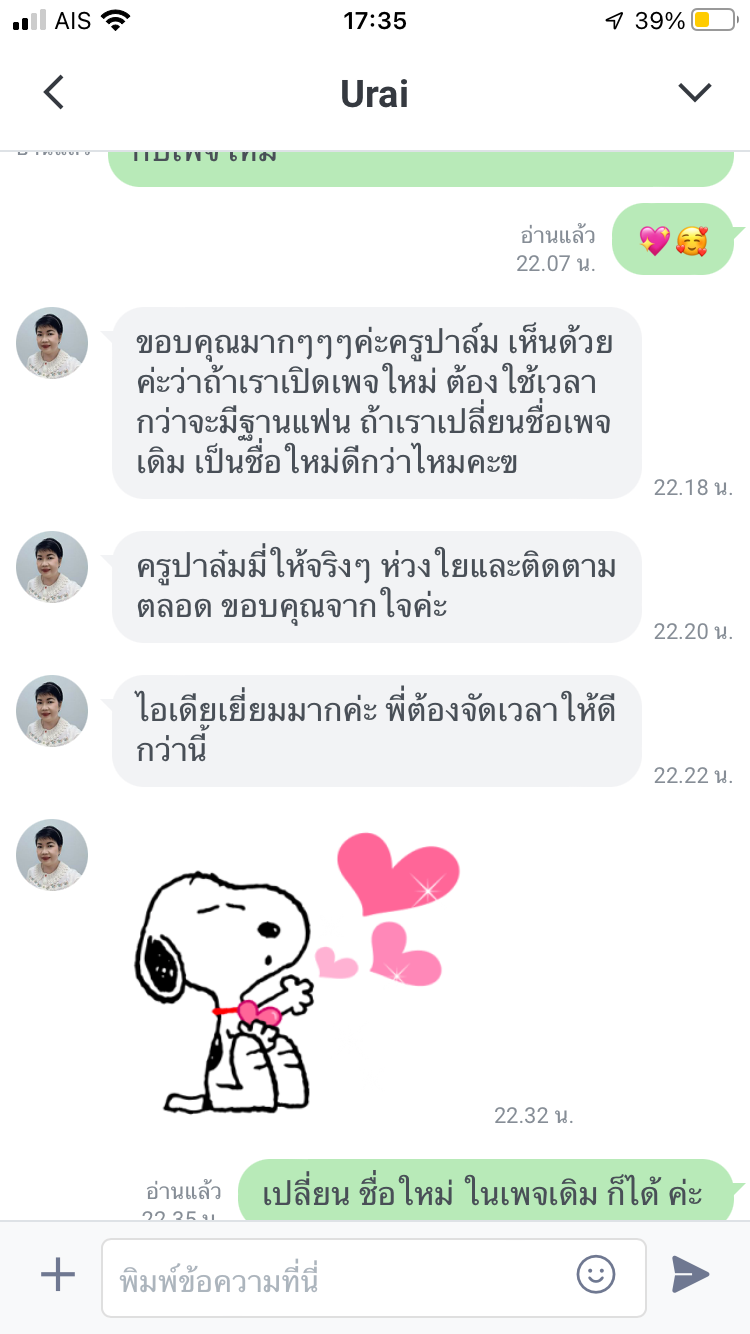
Task: Open the plus attachment menu
Action: (x=57, y=1274)
